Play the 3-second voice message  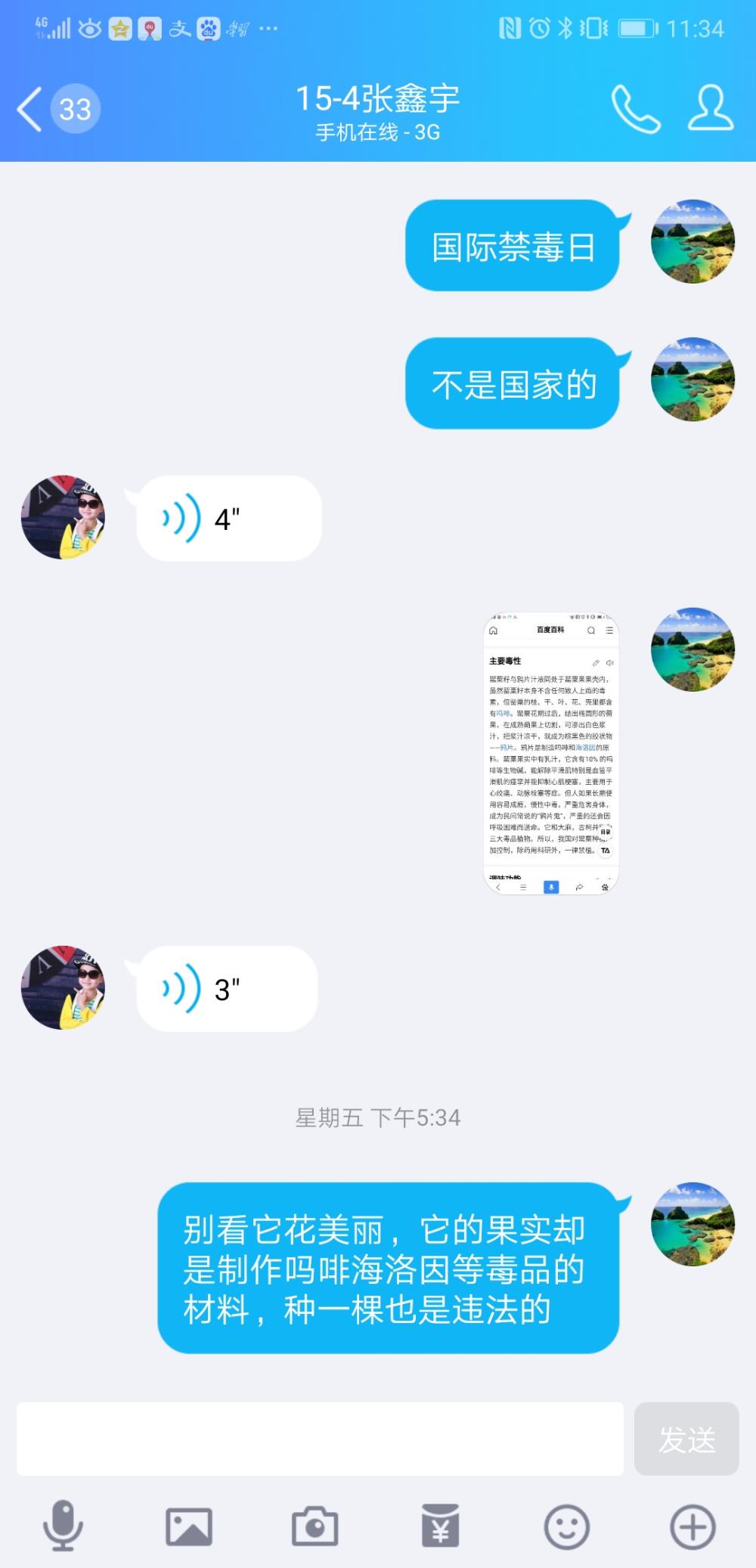[x=227, y=989]
